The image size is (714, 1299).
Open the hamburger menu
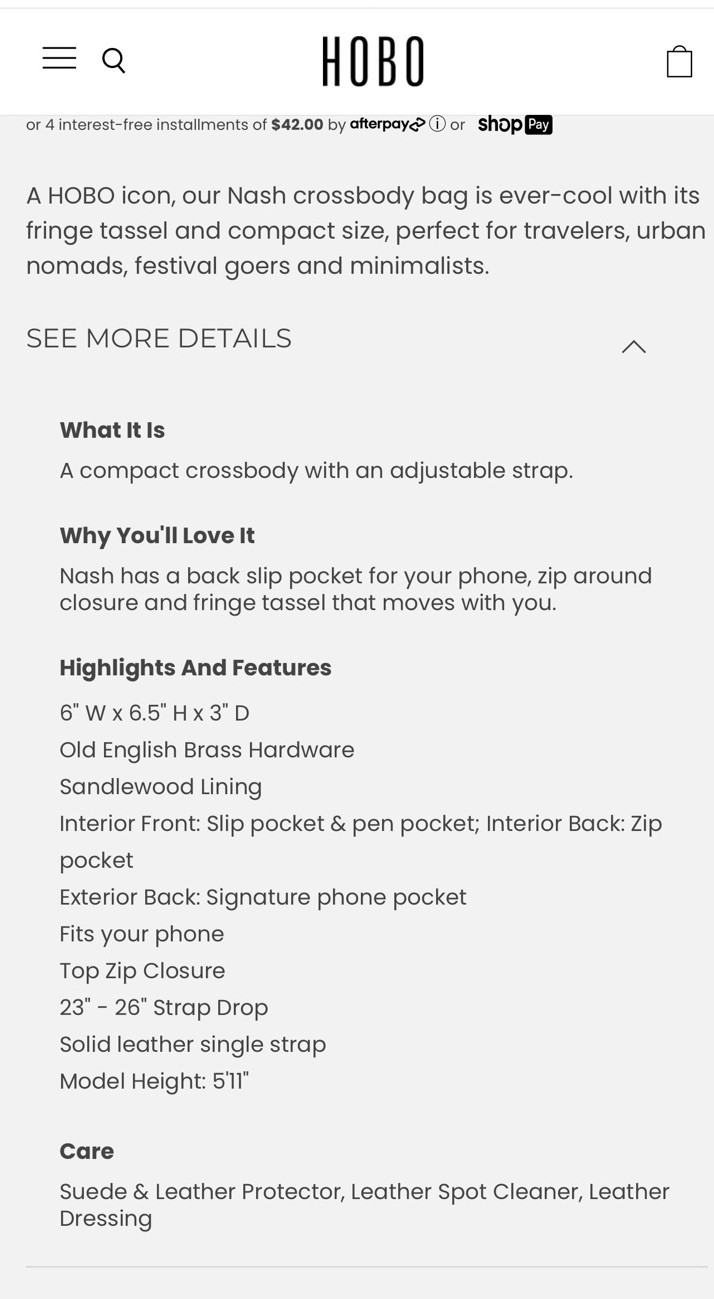pos(59,59)
